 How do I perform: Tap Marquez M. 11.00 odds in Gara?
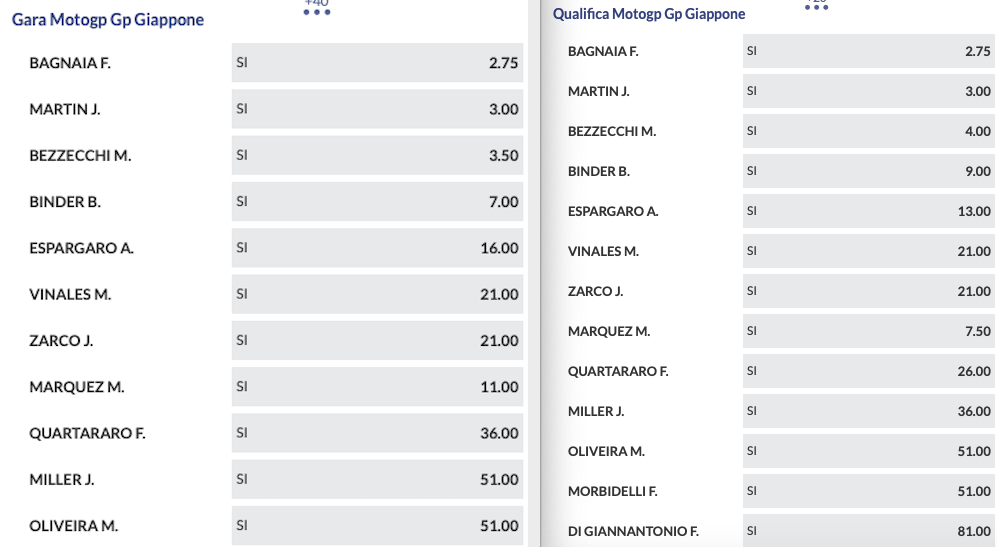click(x=377, y=387)
